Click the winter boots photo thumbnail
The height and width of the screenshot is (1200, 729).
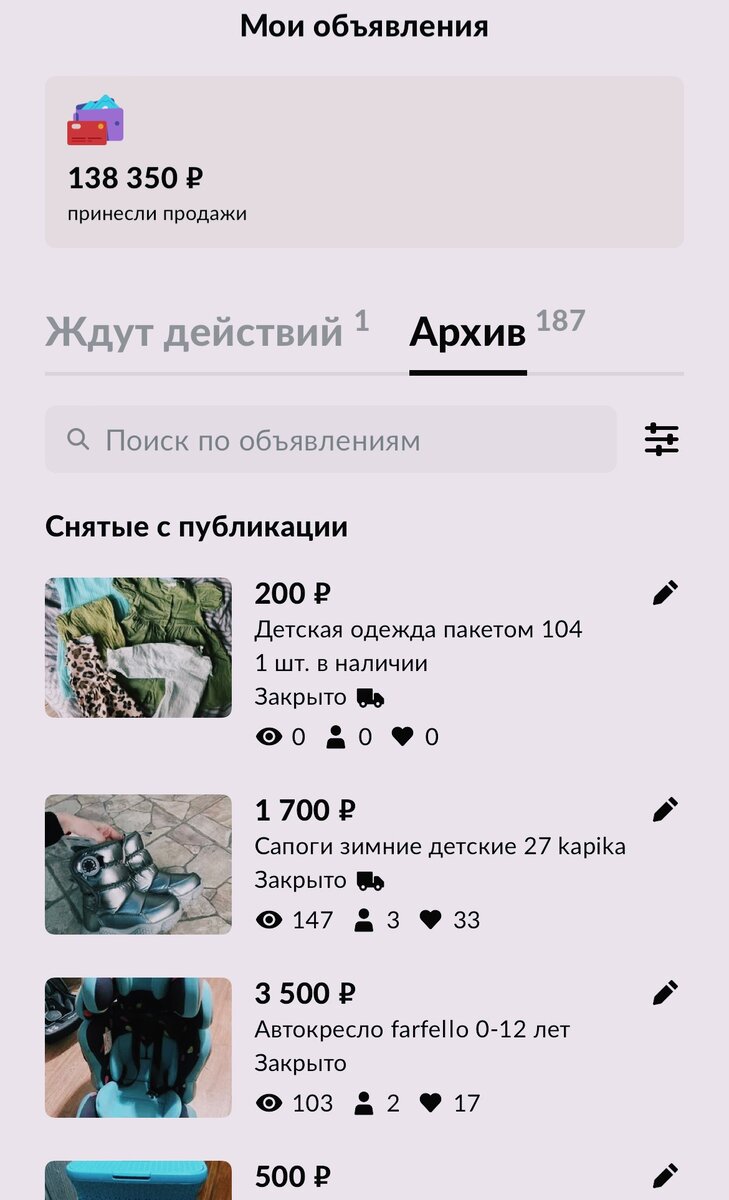139,861
